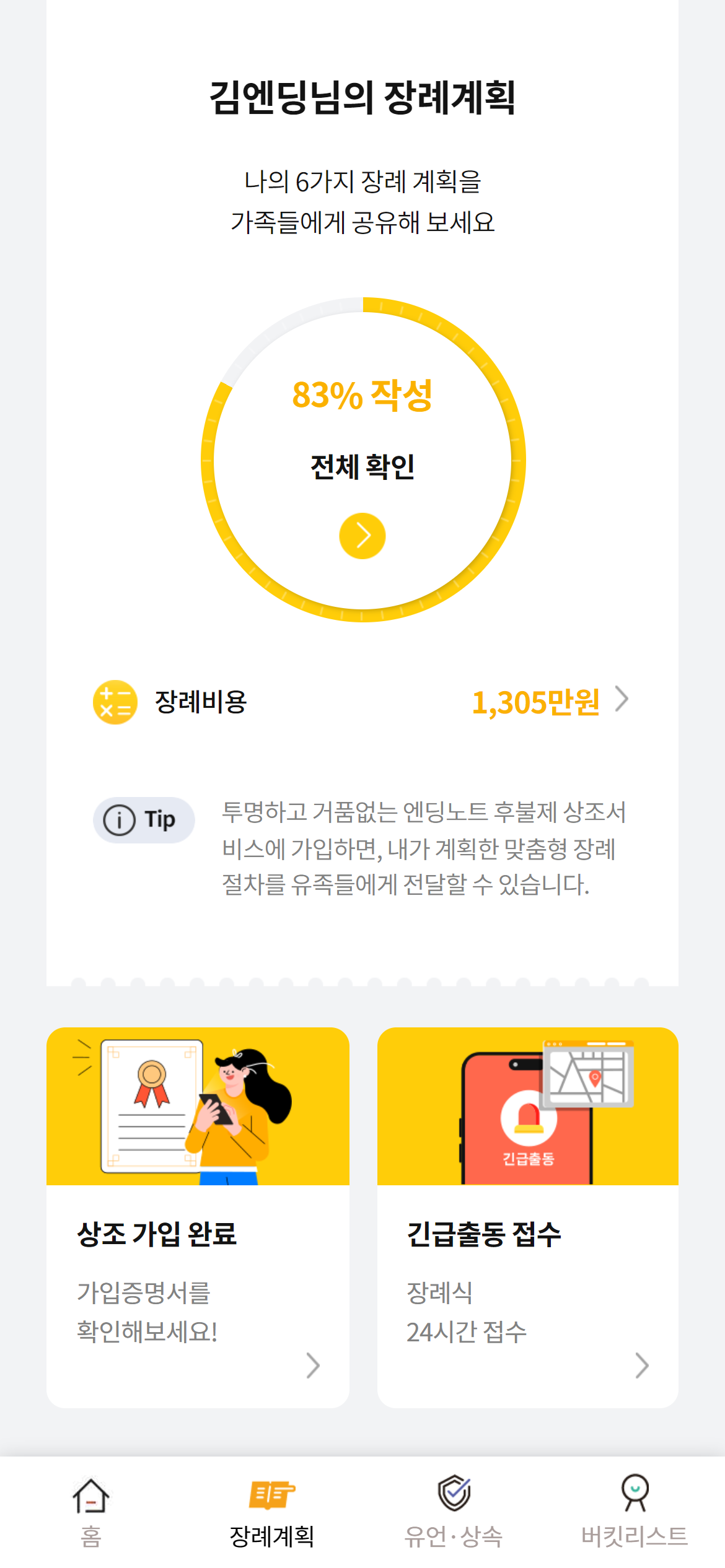Screen dimensions: 725x1568
Task: Go to the 홈 tab
Action: pos(91,1511)
